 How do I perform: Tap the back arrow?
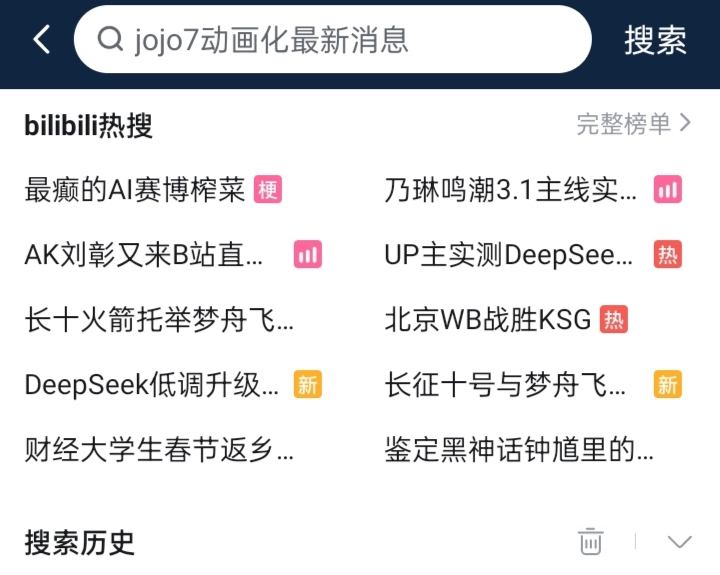(41, 40)
